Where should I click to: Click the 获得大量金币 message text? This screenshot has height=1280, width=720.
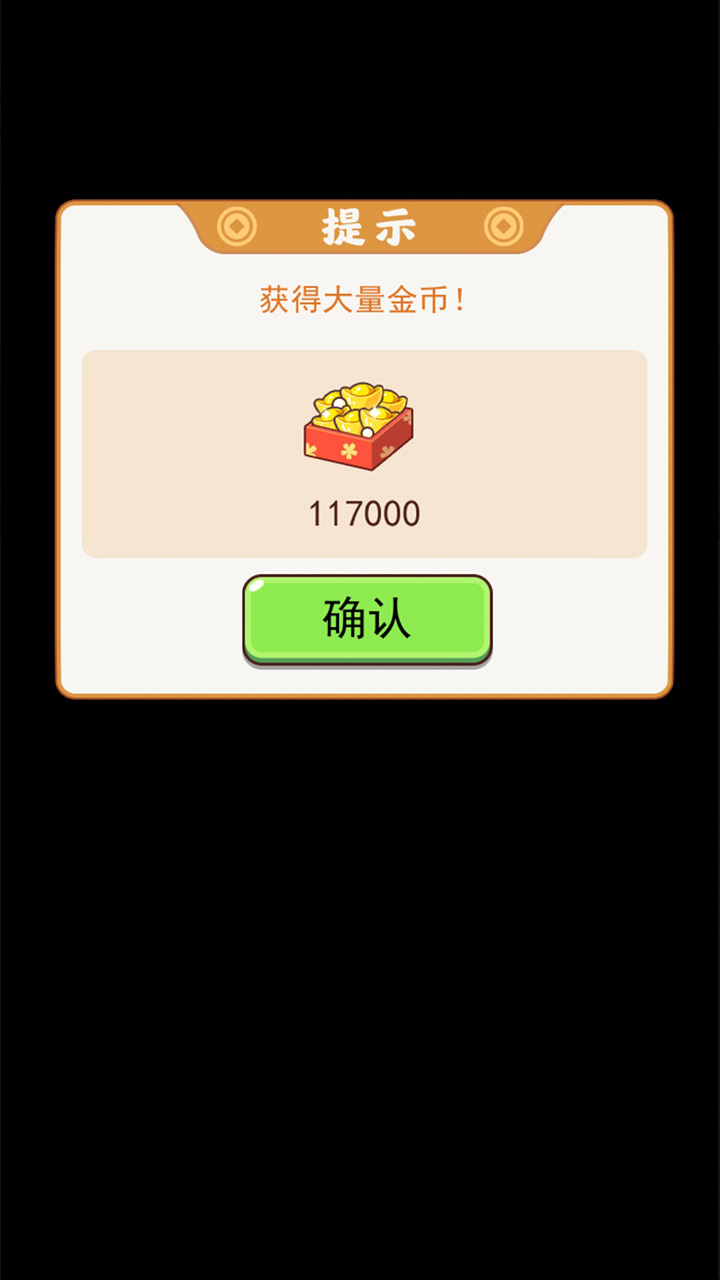pos(364,298)
